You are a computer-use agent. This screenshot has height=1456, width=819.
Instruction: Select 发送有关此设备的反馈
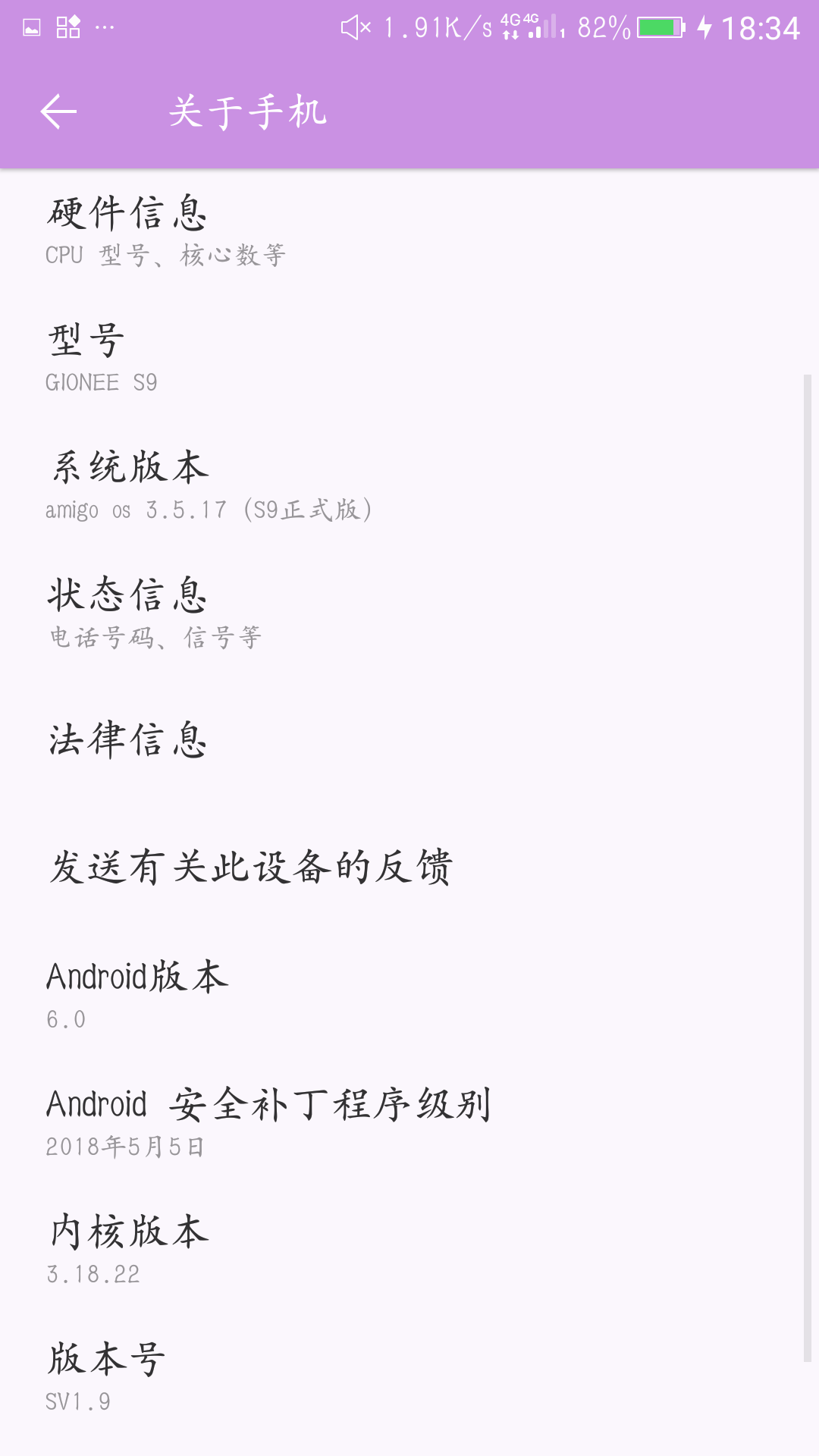coord(409,869)
